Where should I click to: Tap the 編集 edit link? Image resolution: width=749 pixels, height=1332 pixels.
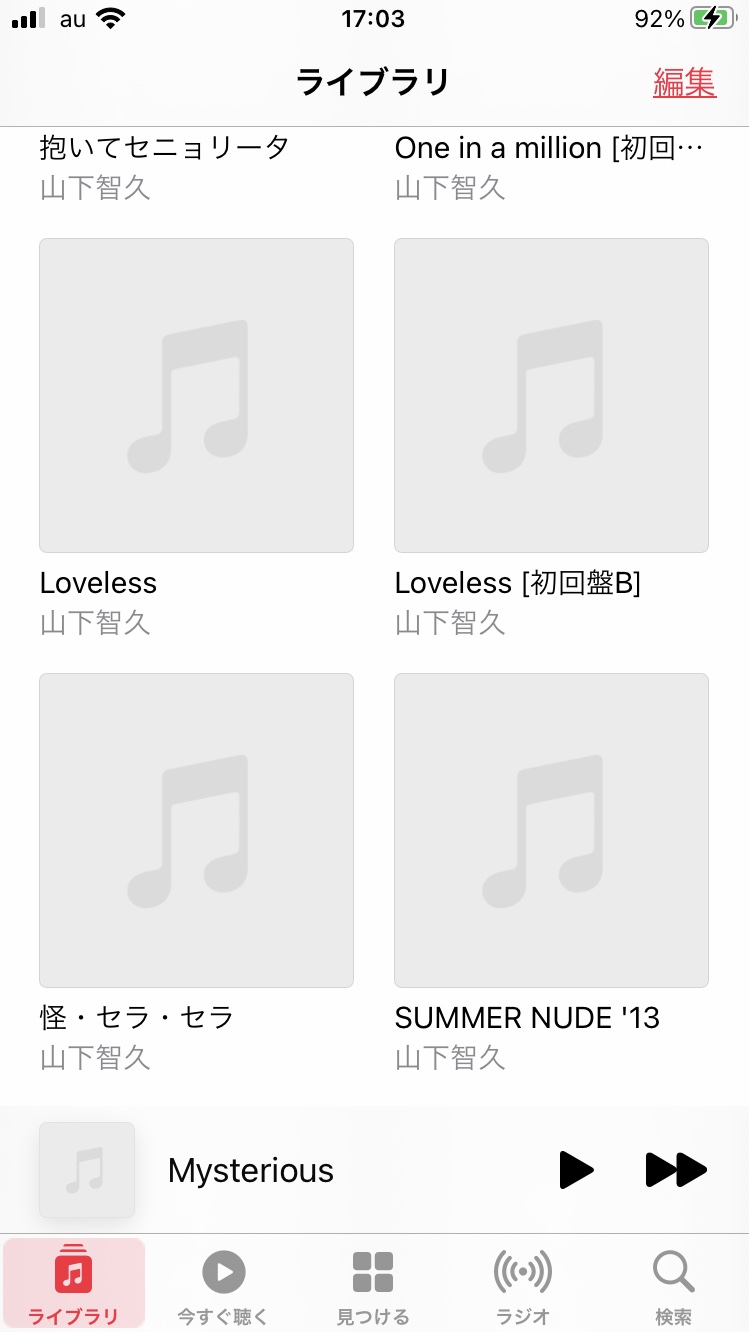(x=685, y=82)
